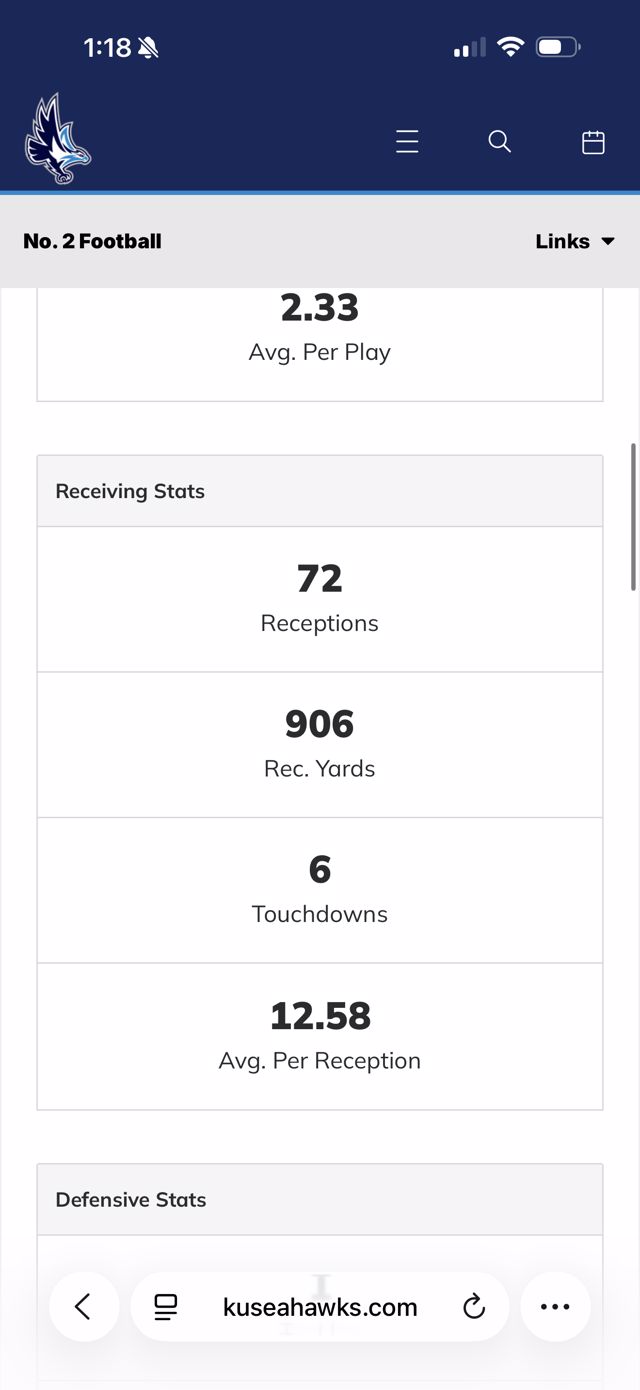Tap the kuseahawks.com address bar
Viewport: 640px width, 1390px height.
coord(320,1306)
